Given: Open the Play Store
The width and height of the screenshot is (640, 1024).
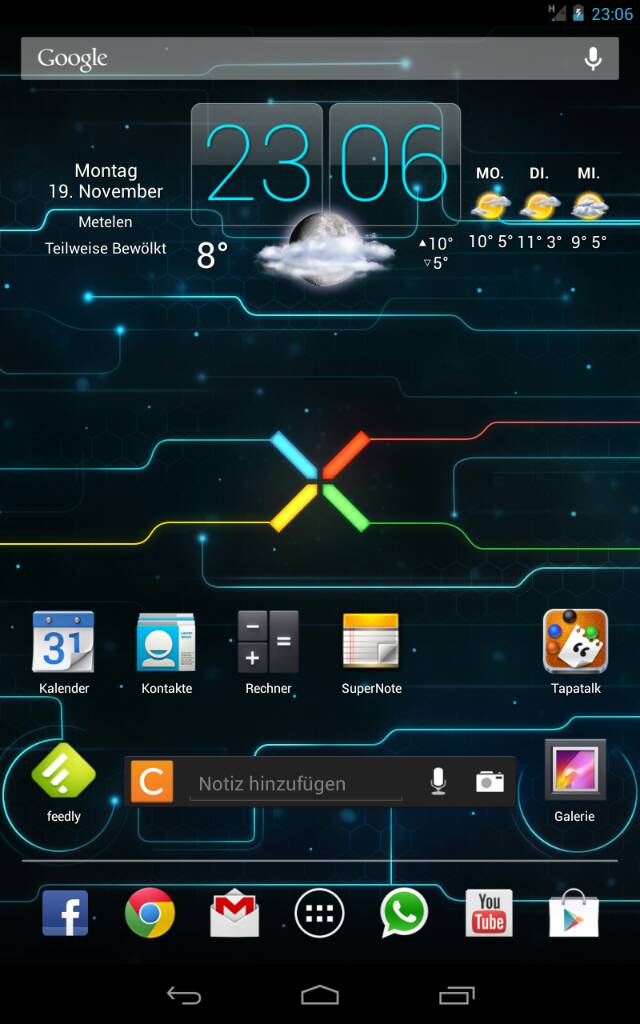Looking at the screenshot, I should 574,913.
